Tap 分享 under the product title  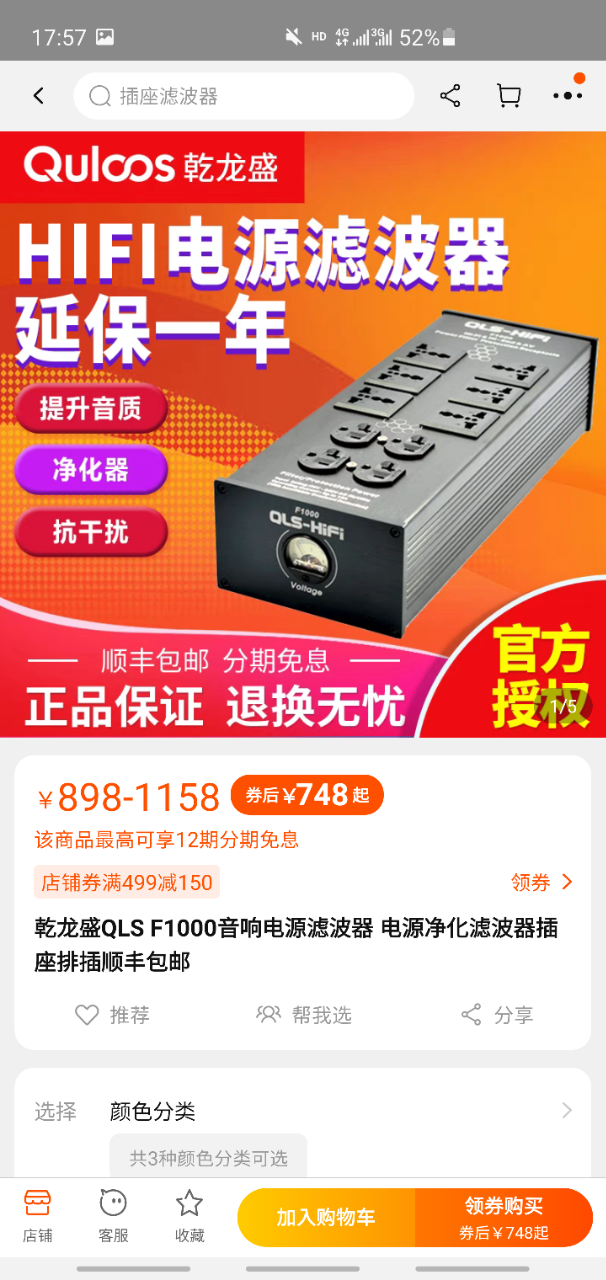497,1015
